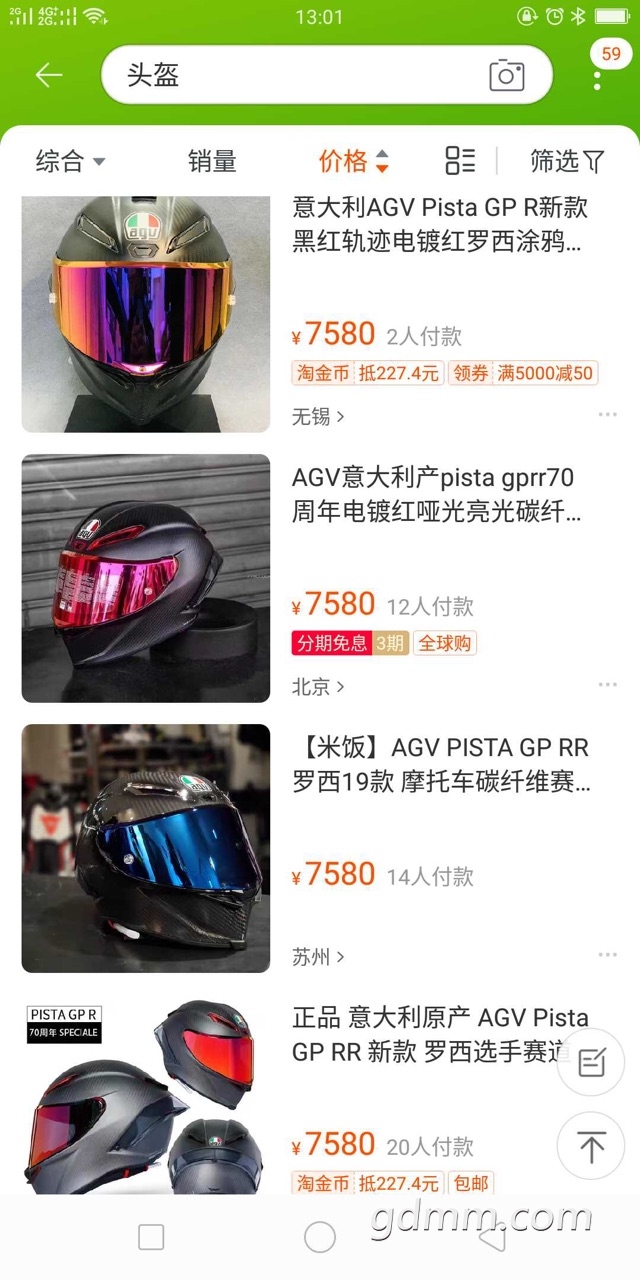Open the 【米饭】AGV PISTA GP RR listing
Viewport: 640px width, 1280px height.
coord(440,765)
